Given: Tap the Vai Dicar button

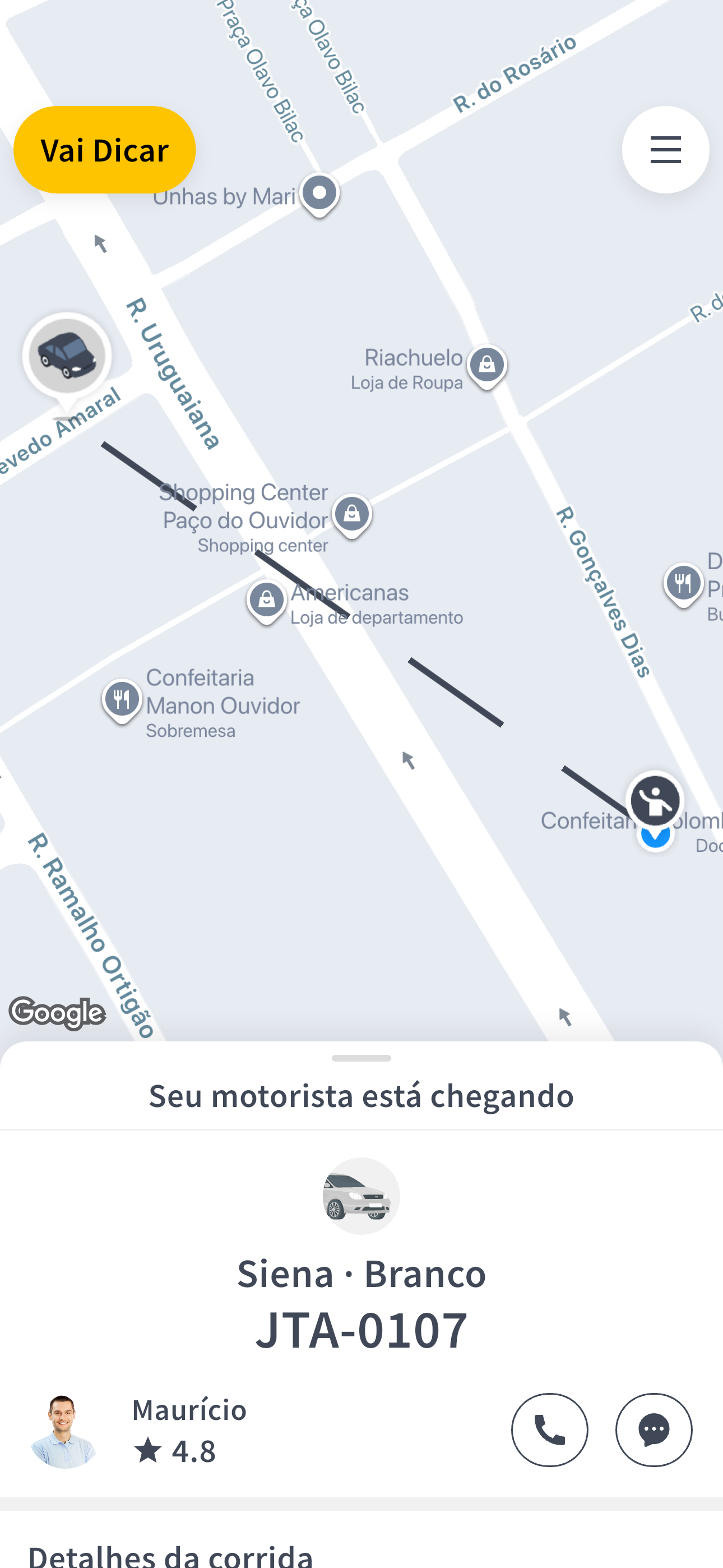Looking at the screenshot, I should tap(104, 150).
